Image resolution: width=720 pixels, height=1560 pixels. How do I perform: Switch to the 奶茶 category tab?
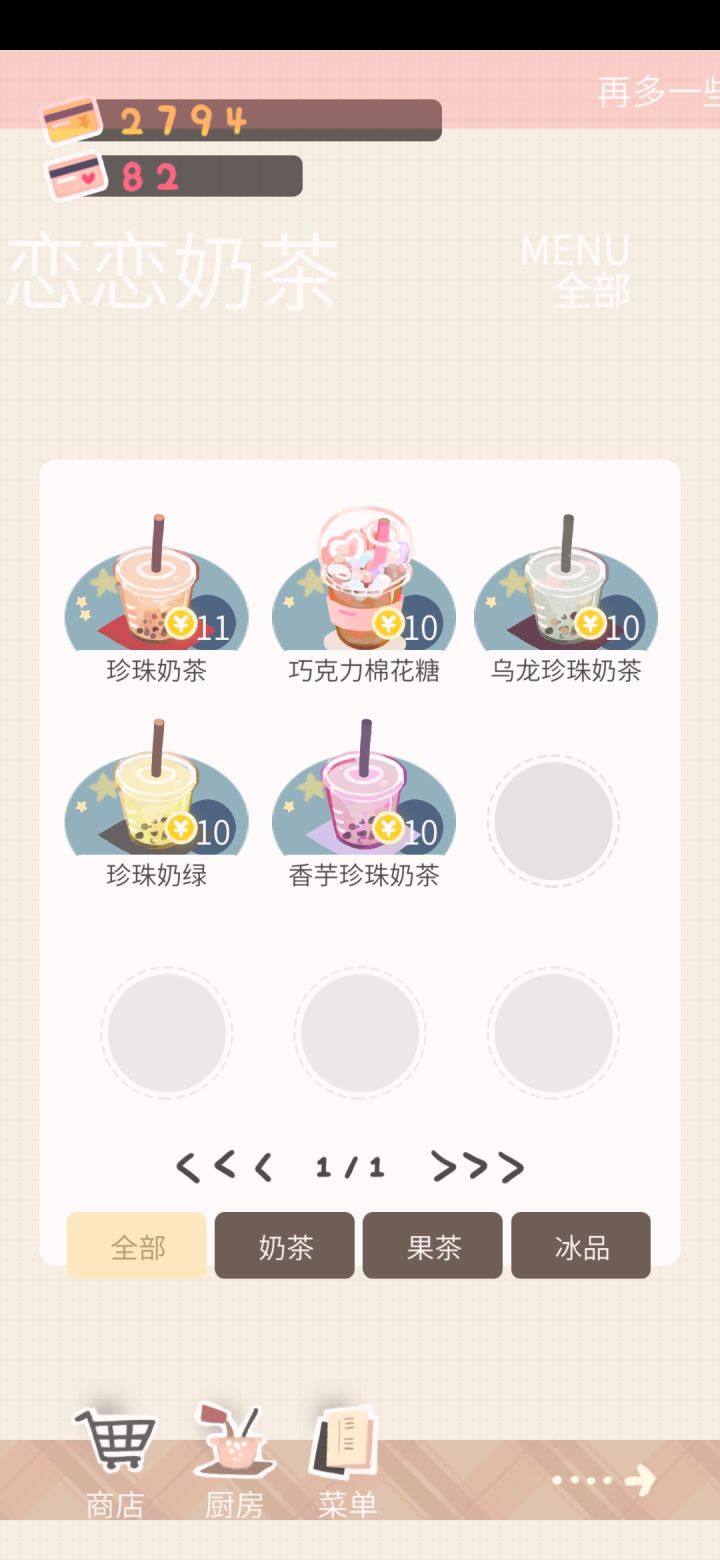pyautogui.click(x=284, y=1245)
